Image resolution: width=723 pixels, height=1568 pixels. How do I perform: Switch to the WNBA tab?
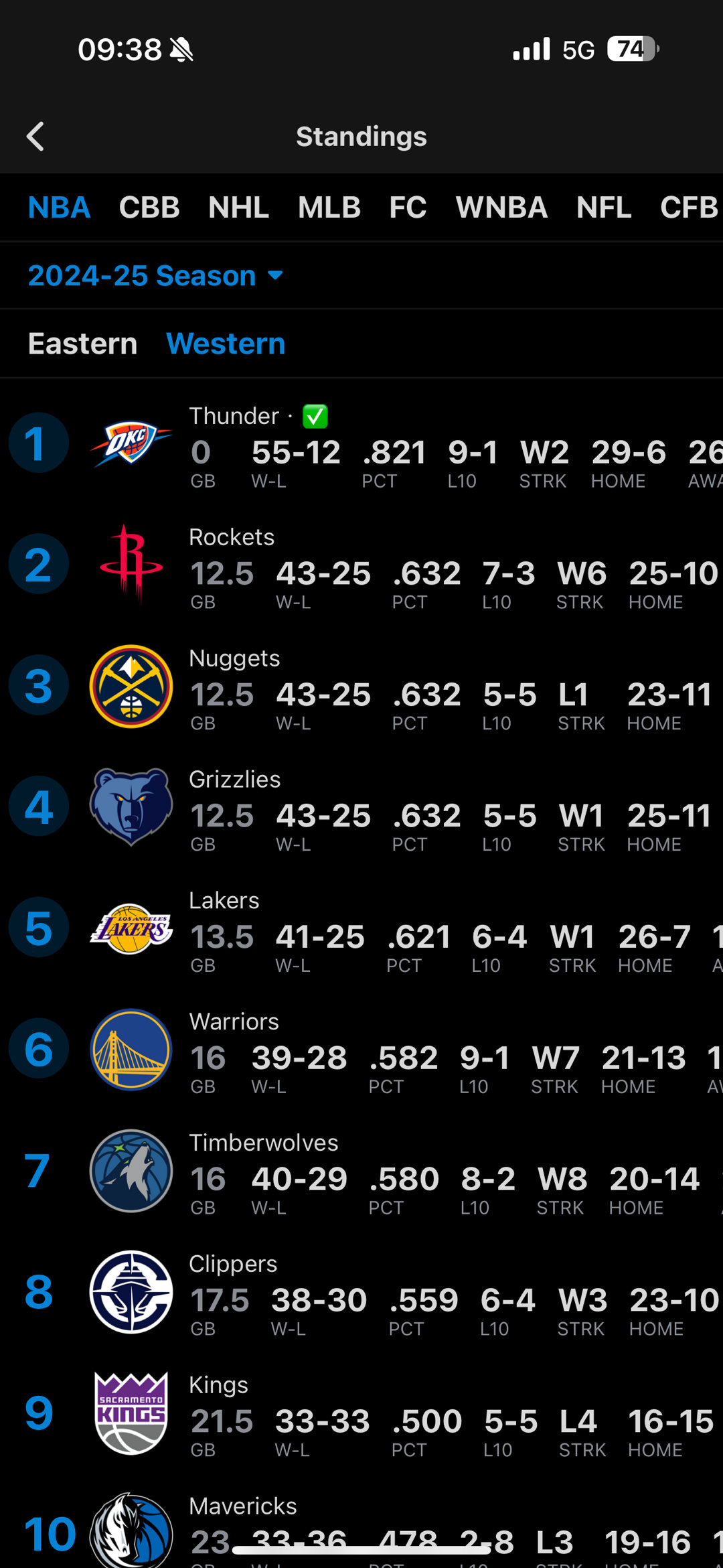[x=502, y=208]
